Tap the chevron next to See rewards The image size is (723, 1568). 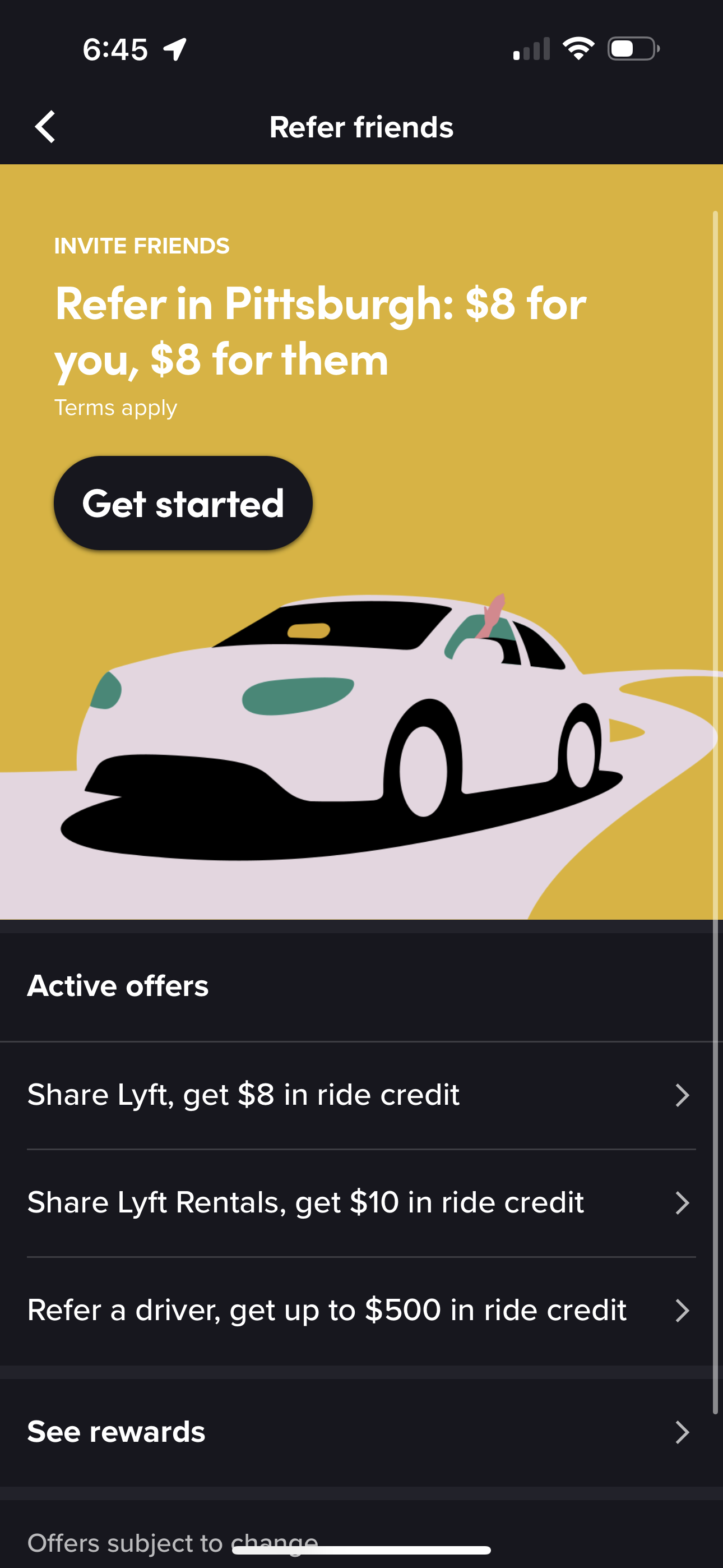683,1431
